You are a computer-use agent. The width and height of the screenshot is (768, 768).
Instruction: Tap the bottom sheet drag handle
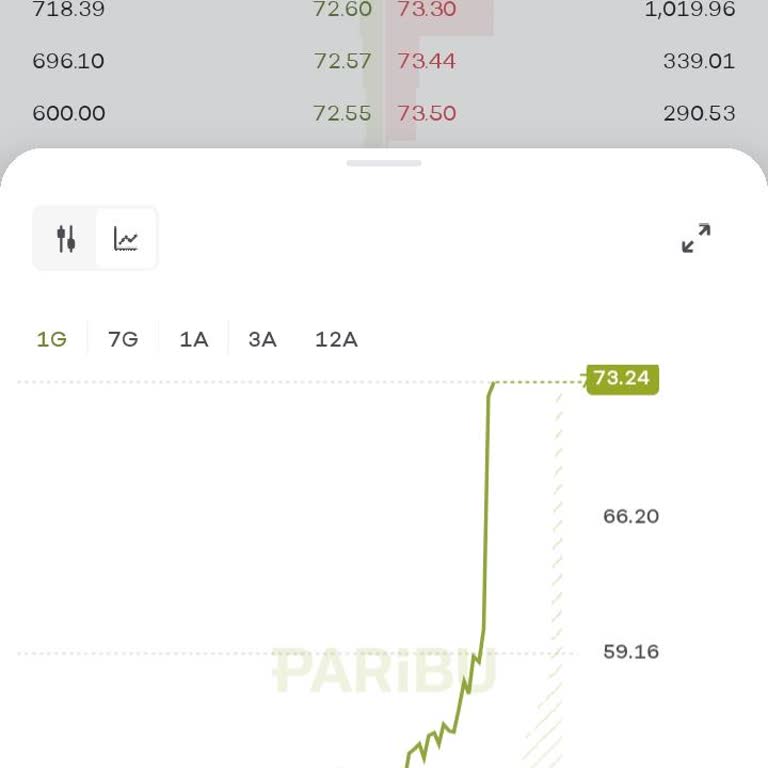pyautogui.click(x=384, y=163)
